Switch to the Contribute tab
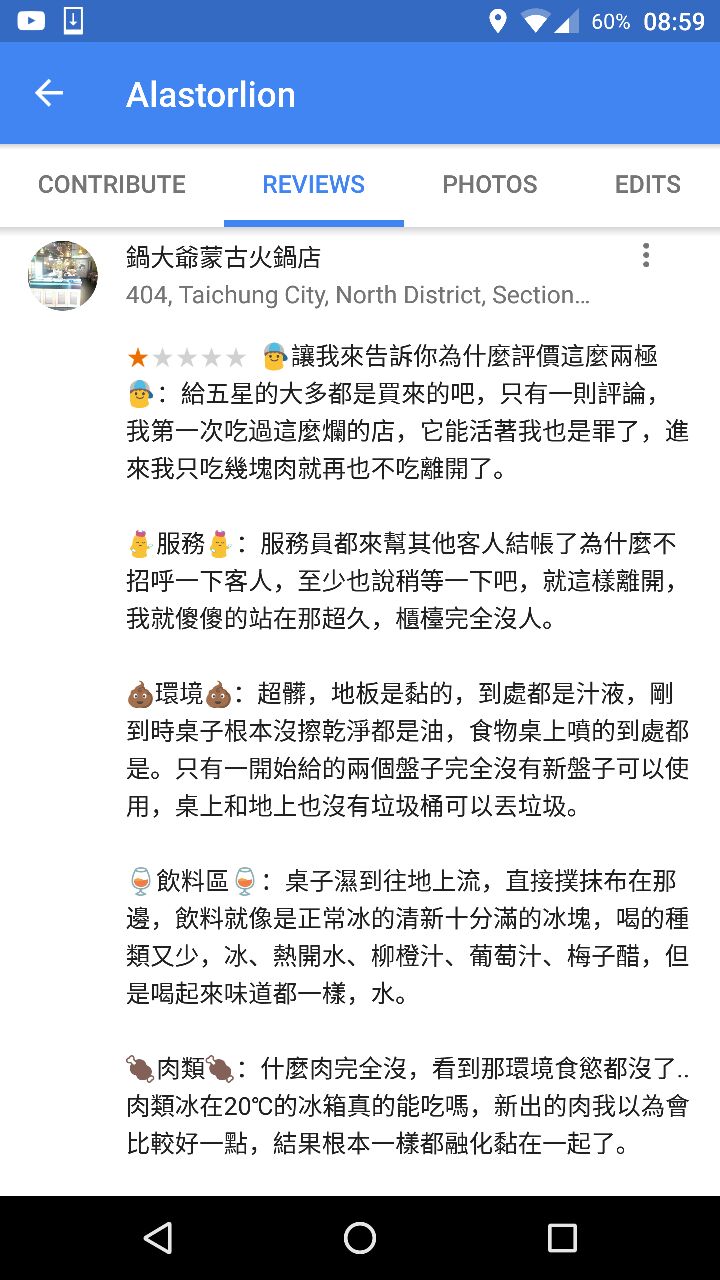 pyautogui.click(x=112, y=185)
